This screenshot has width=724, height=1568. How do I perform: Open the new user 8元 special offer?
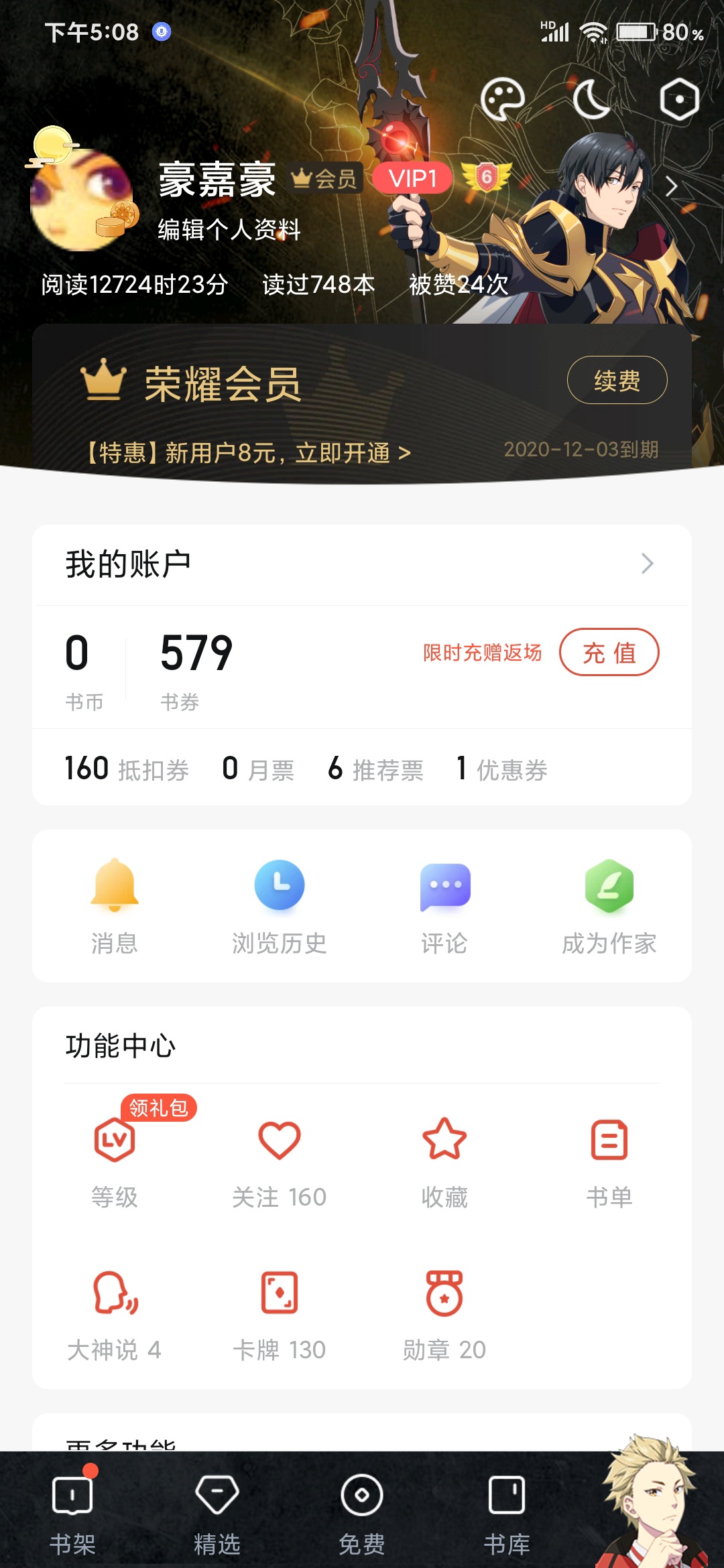click(x=248, y=453)
